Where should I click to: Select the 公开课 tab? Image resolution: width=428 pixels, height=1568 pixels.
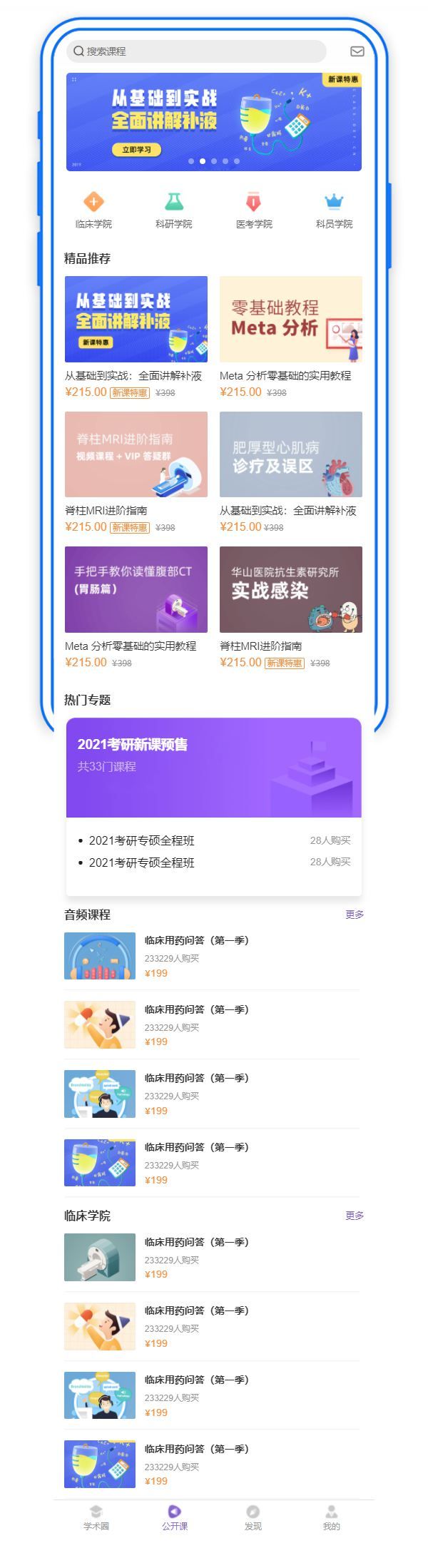[x=174, y=1517]
